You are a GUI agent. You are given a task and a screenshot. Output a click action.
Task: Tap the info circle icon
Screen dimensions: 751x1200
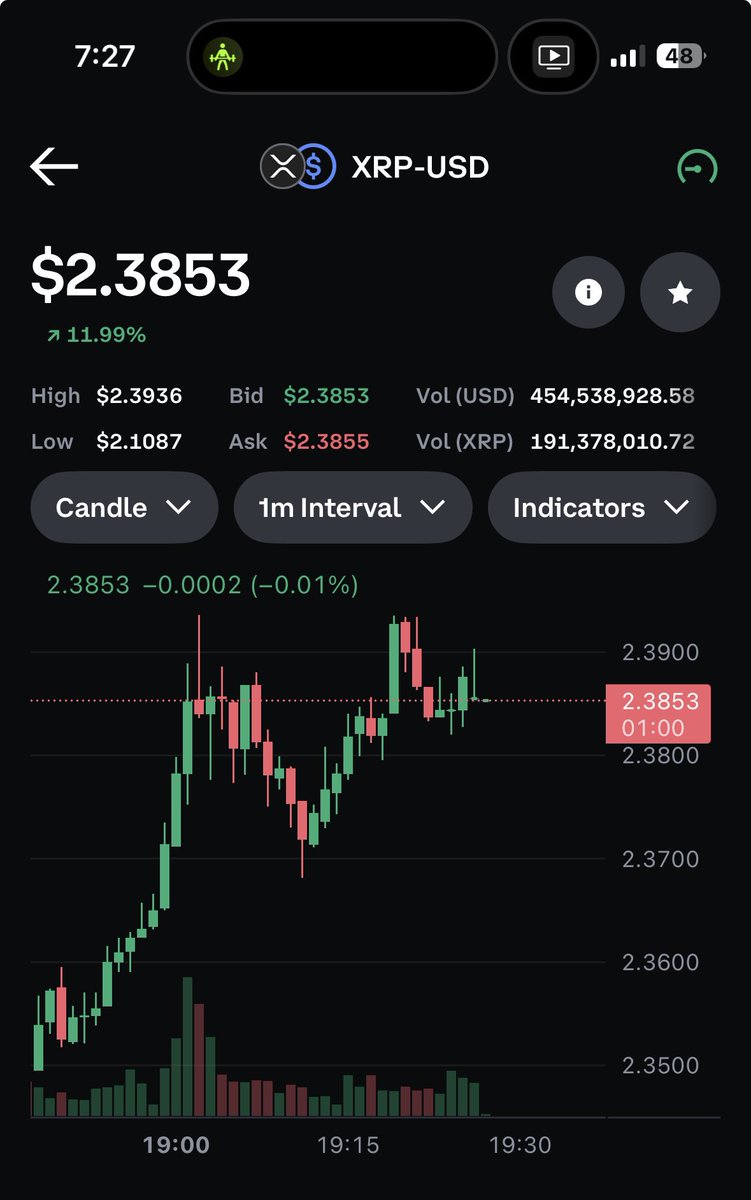pyautogui.click(x=588, y=291)
